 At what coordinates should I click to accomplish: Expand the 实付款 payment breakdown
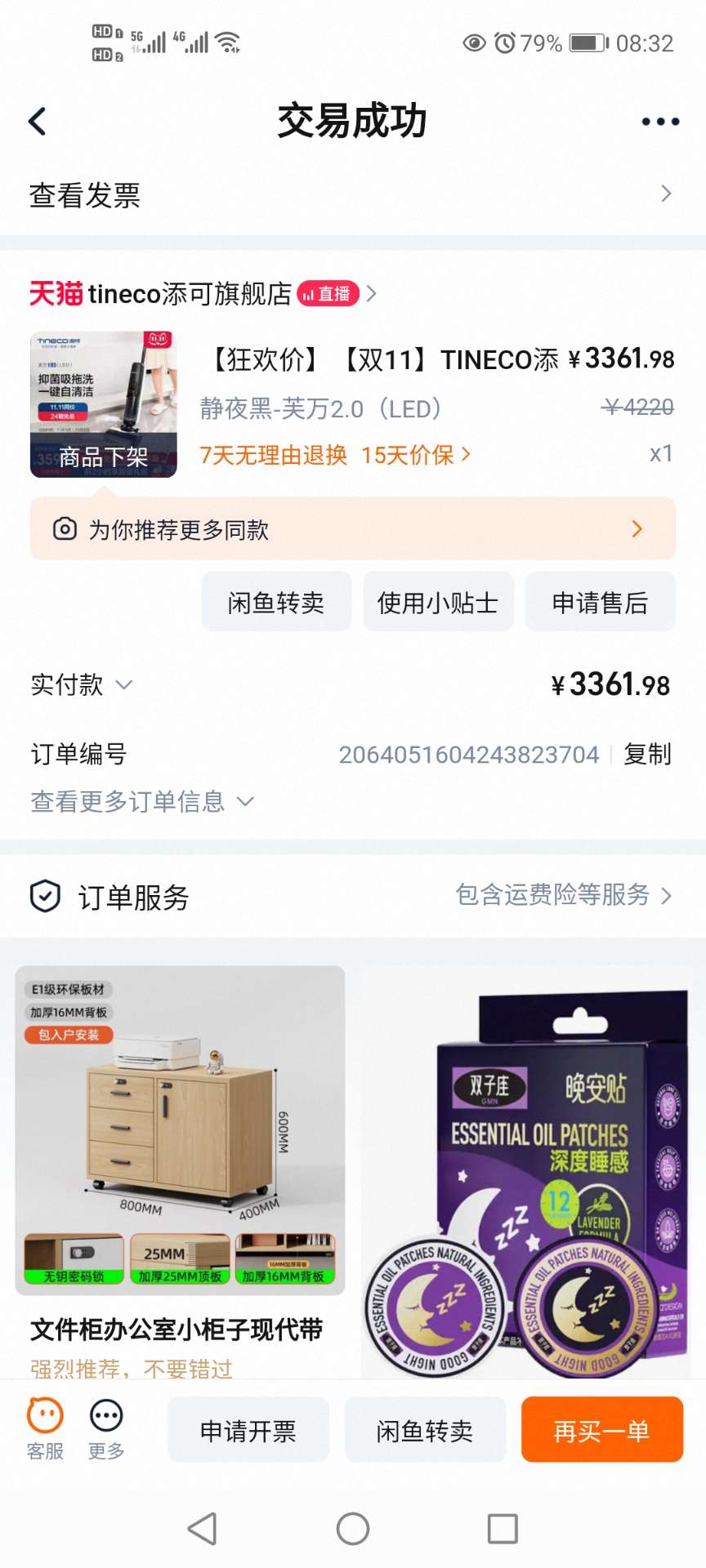click(82, 684)
